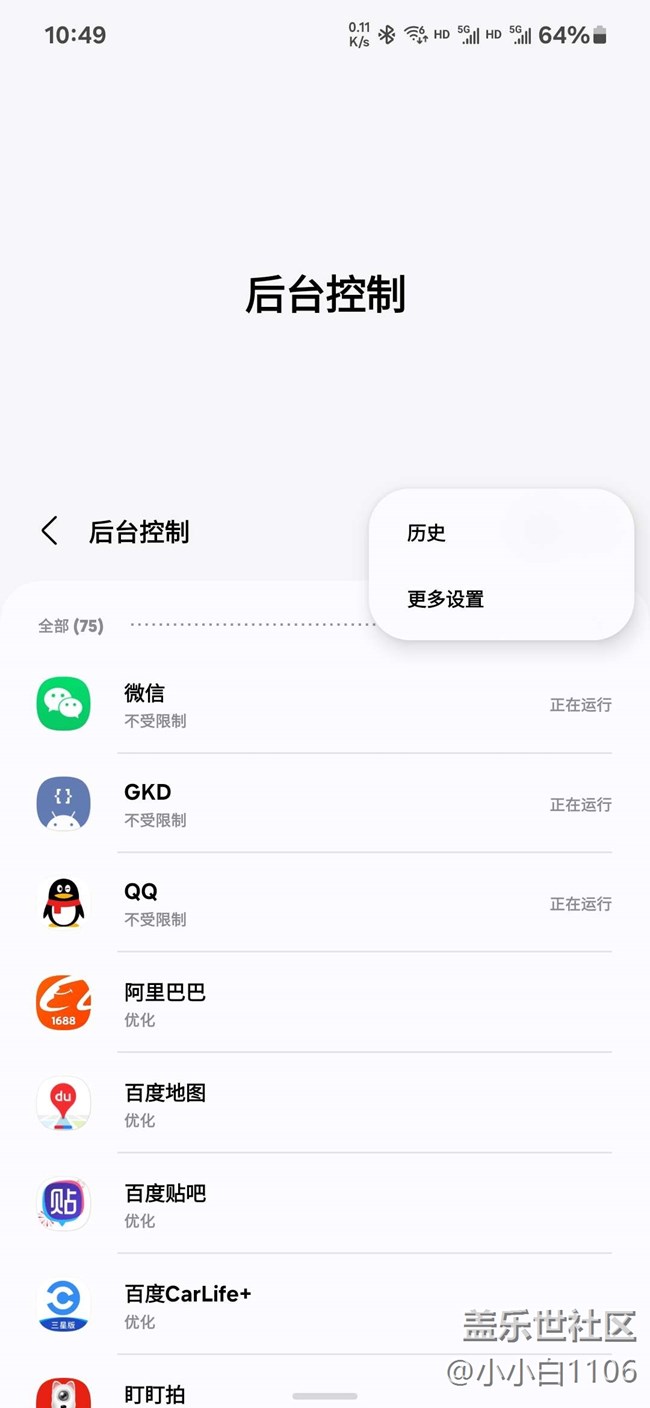This screenshot has width=650, height=1408.
Task: Open the 百度CarLife+ entry
Action: [325, 1305]
